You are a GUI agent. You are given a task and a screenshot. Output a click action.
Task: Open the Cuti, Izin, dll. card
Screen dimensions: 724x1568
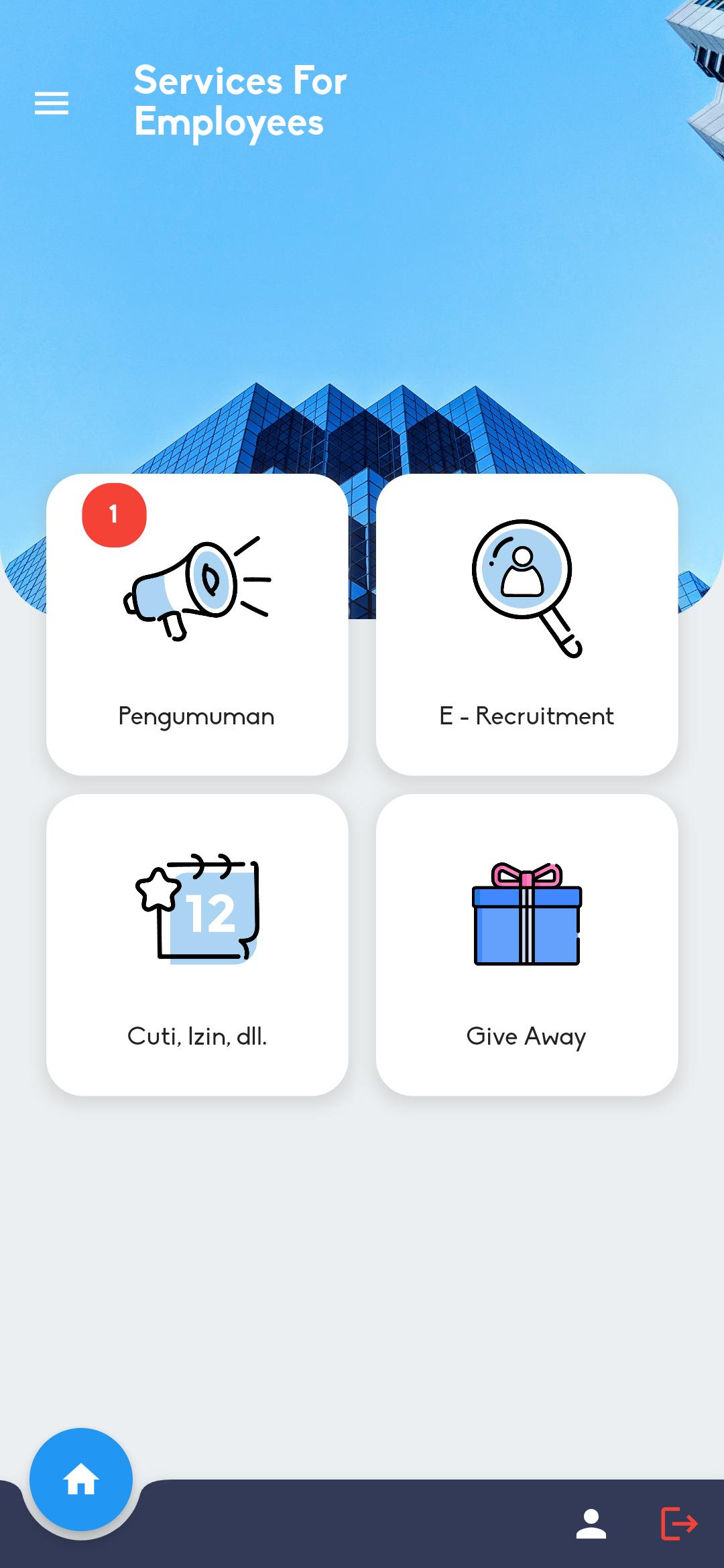click(x=197, y=945)
